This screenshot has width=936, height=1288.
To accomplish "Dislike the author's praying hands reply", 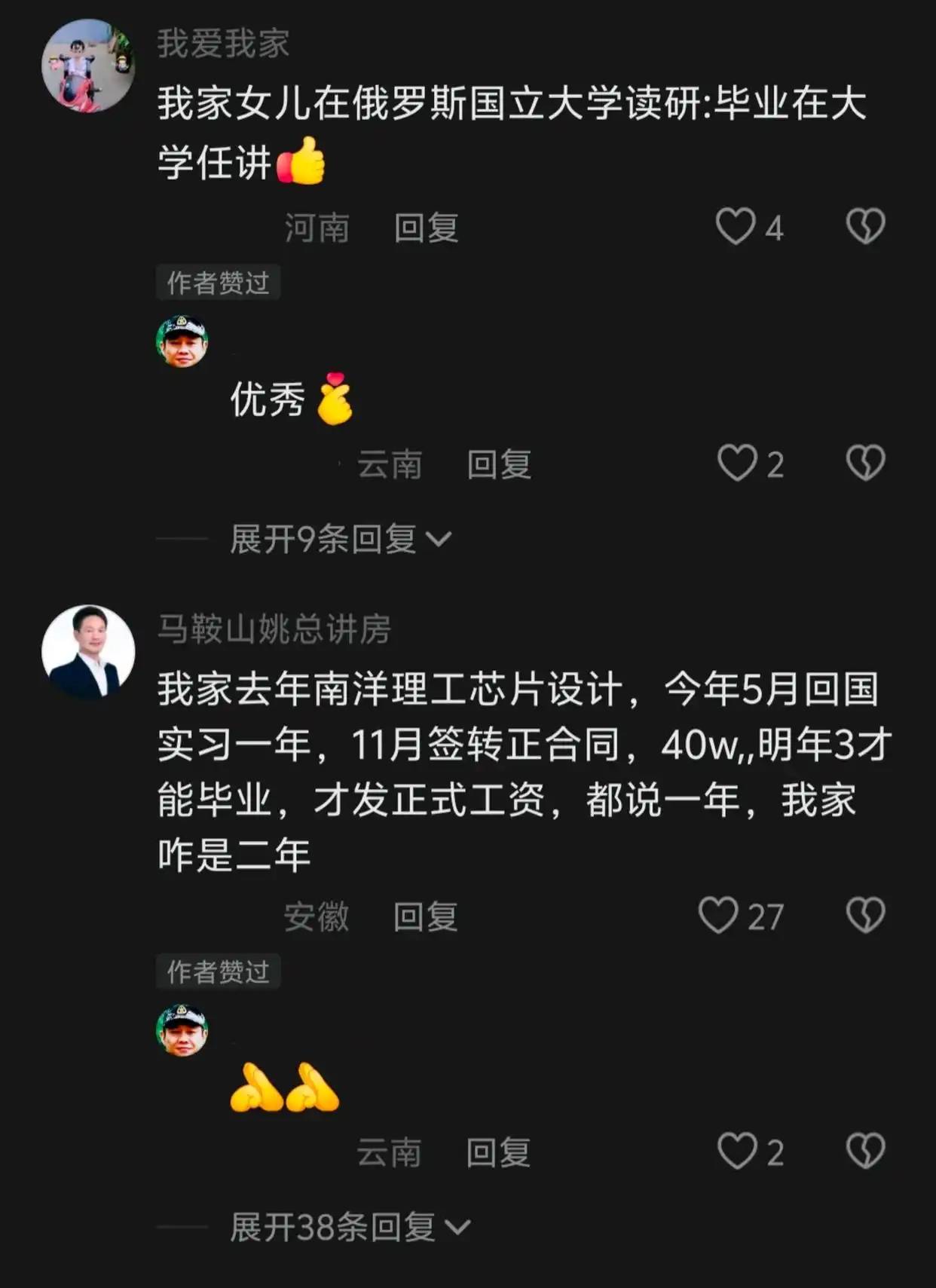I will 865,1151.
